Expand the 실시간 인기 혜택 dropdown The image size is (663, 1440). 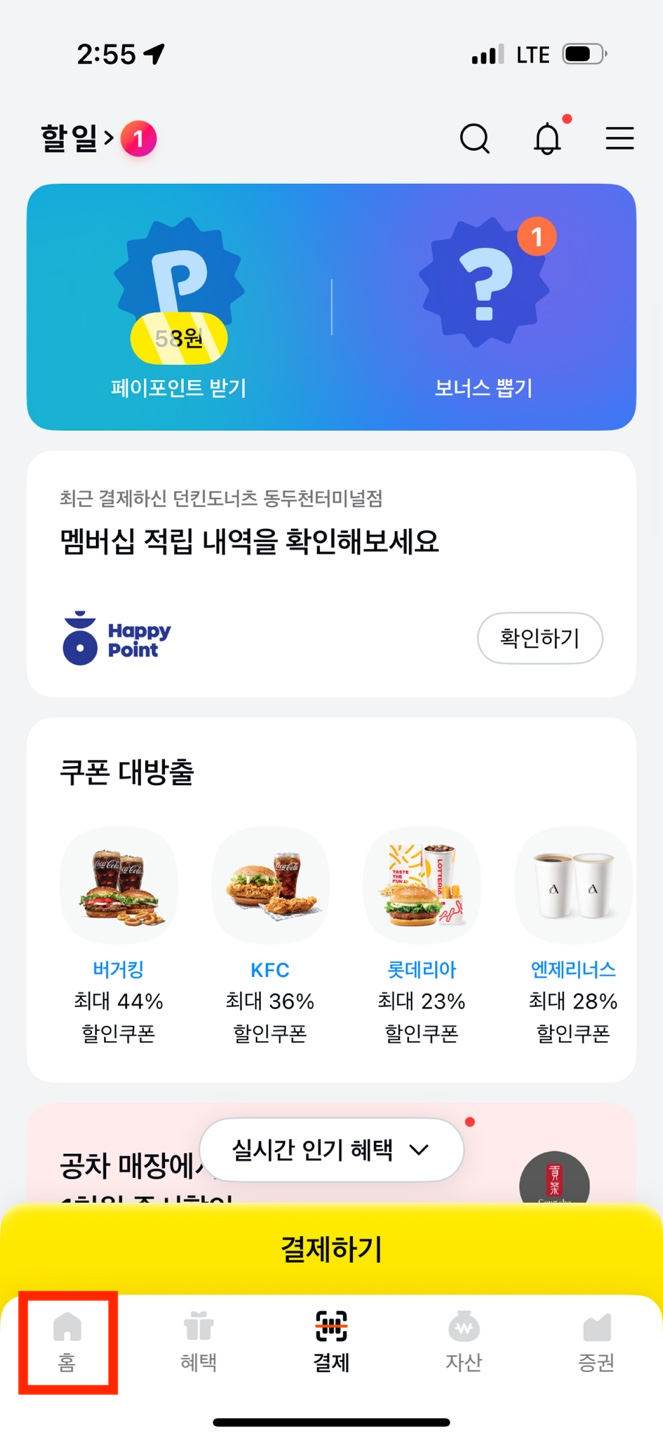tap(331, 1150)
